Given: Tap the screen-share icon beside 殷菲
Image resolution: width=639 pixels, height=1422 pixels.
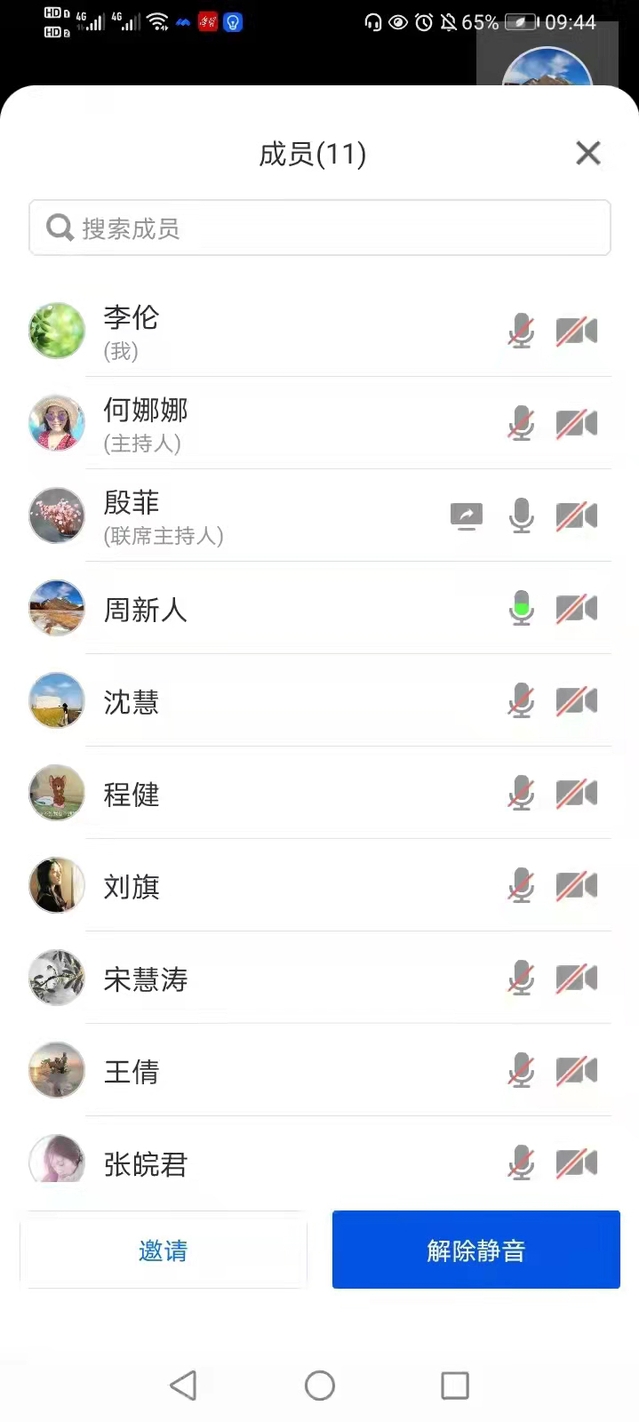Looking at the screenshot, I should pyautogui.click(x=466, y=516).
